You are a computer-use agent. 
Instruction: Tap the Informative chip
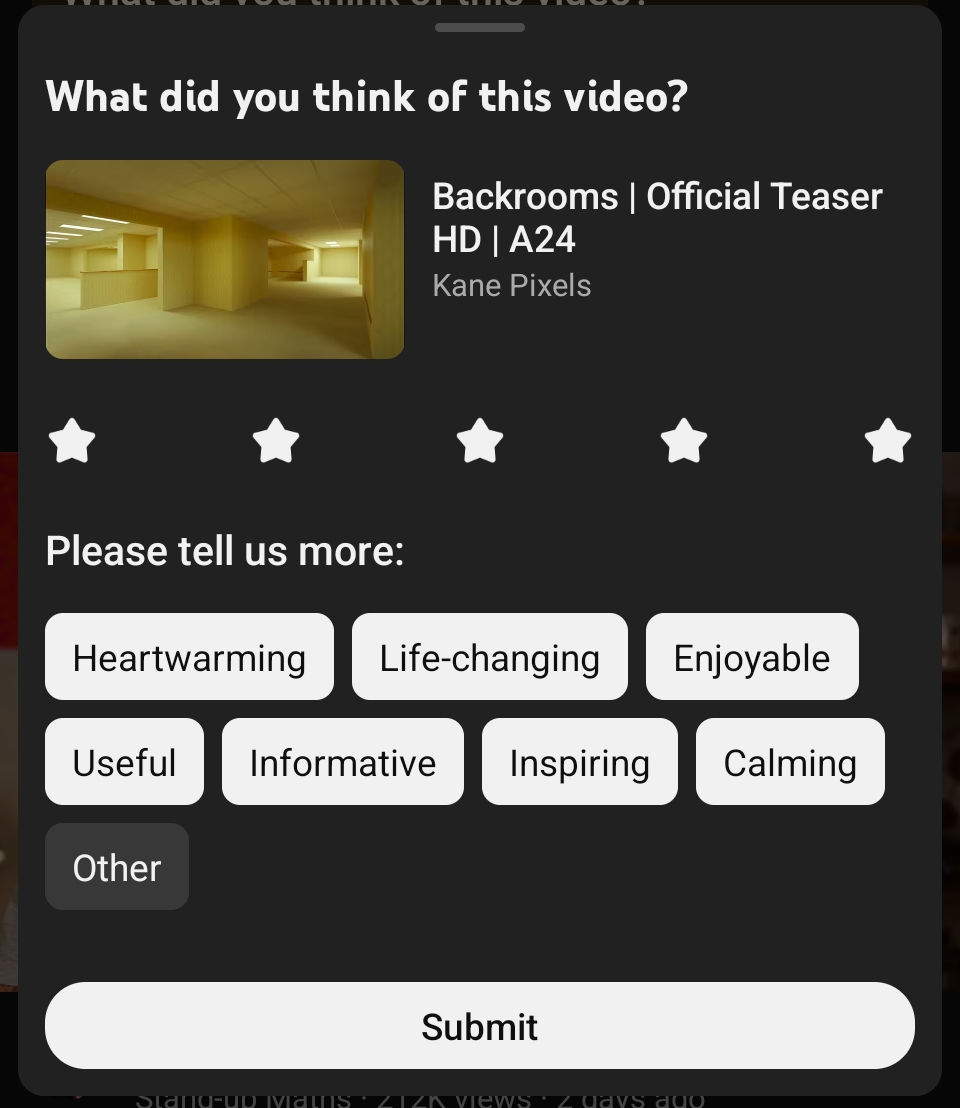point(343,762)
